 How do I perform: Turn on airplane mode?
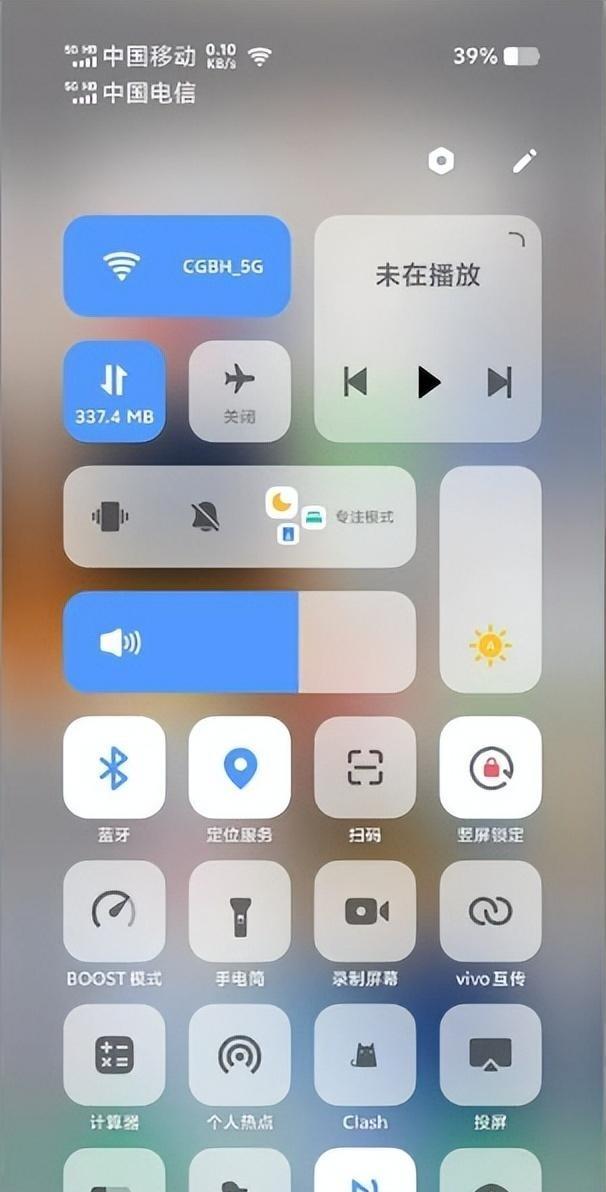pos(239,391)
